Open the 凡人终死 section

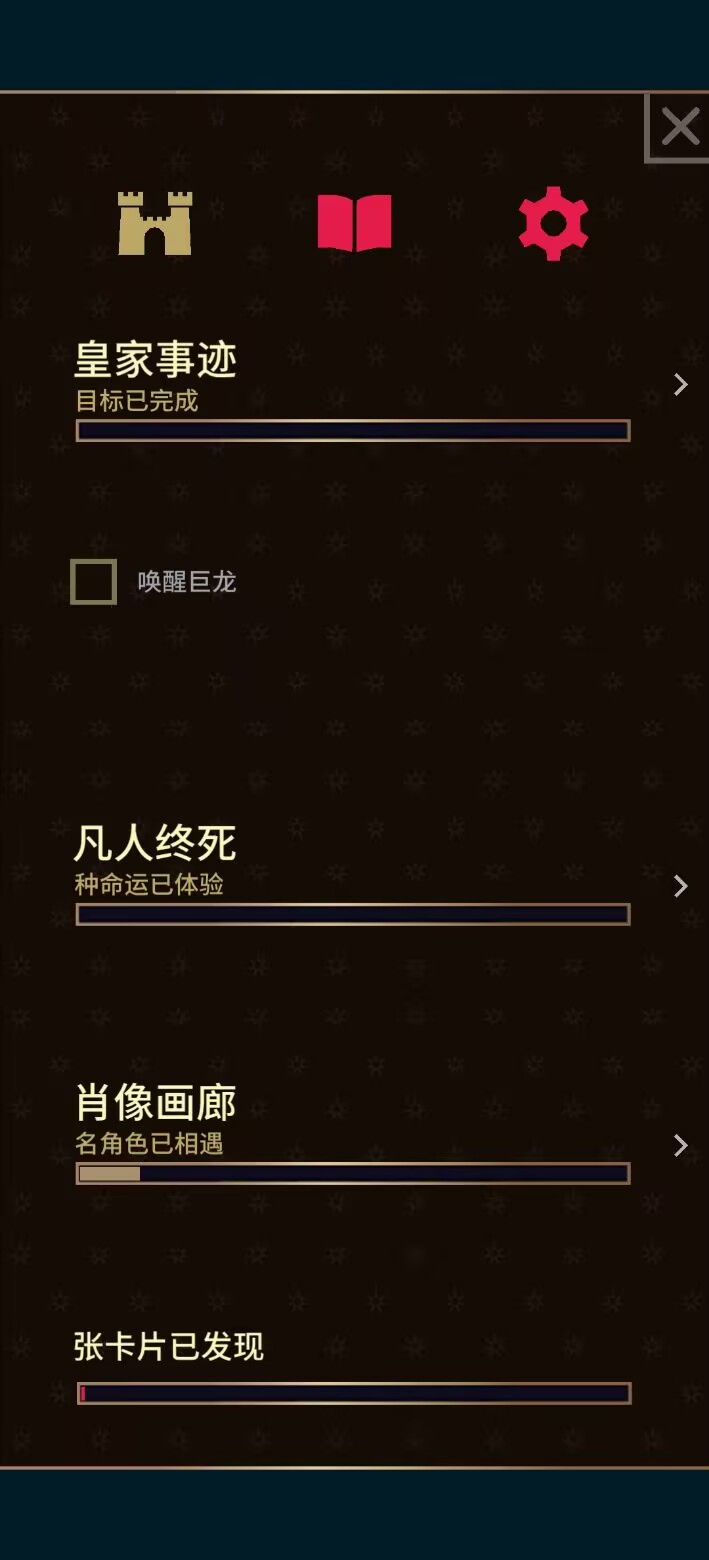tap(679, 886)
